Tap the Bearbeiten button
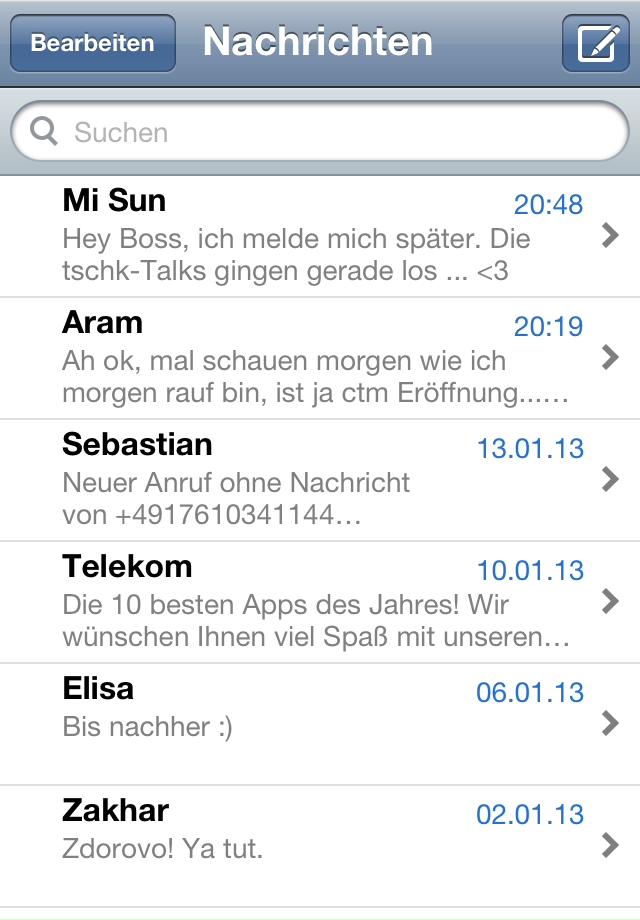This screenshot has width=640, height=920. click(92, 44)
